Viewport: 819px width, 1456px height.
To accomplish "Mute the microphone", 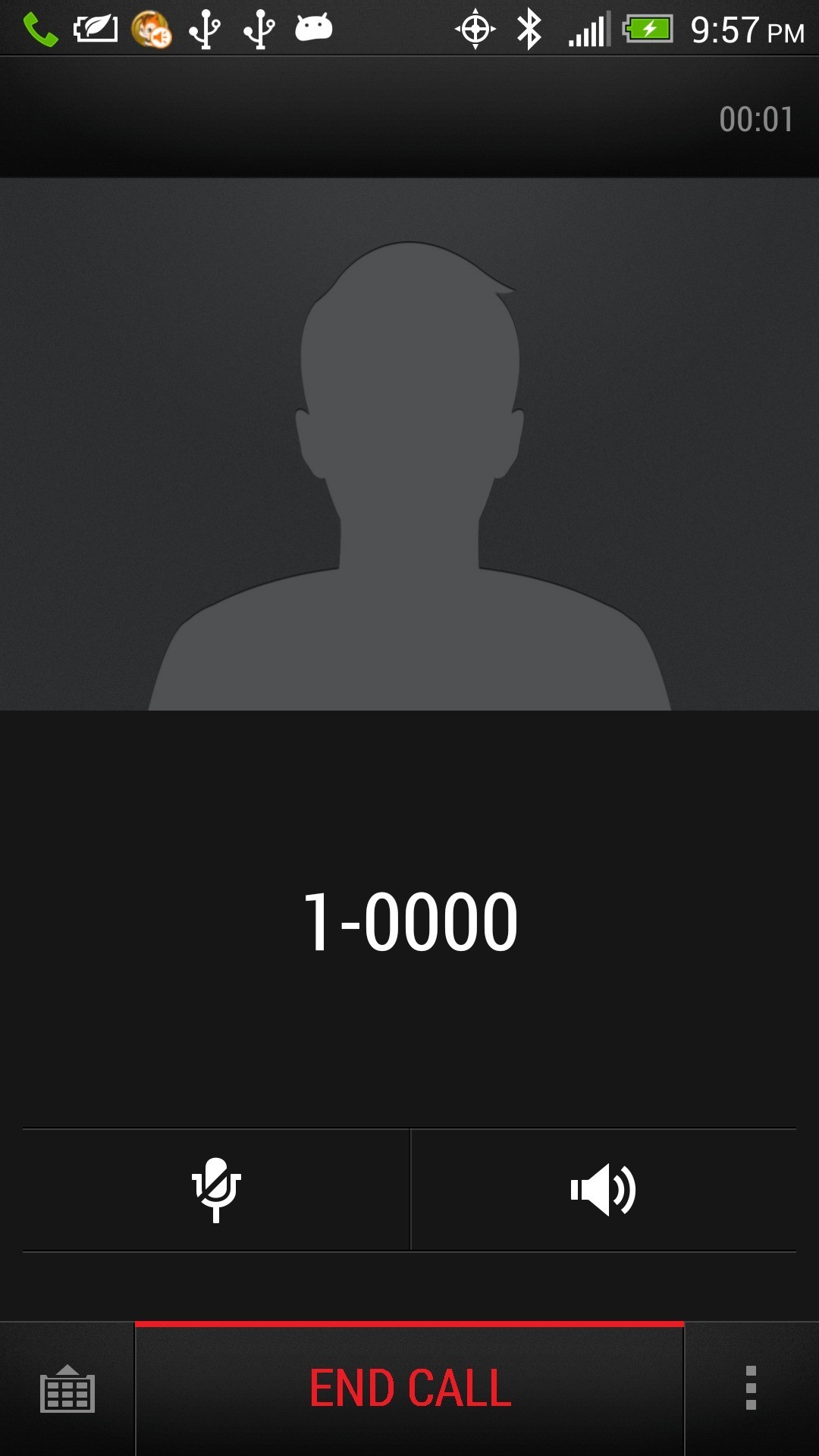I will pos(216,1190).
